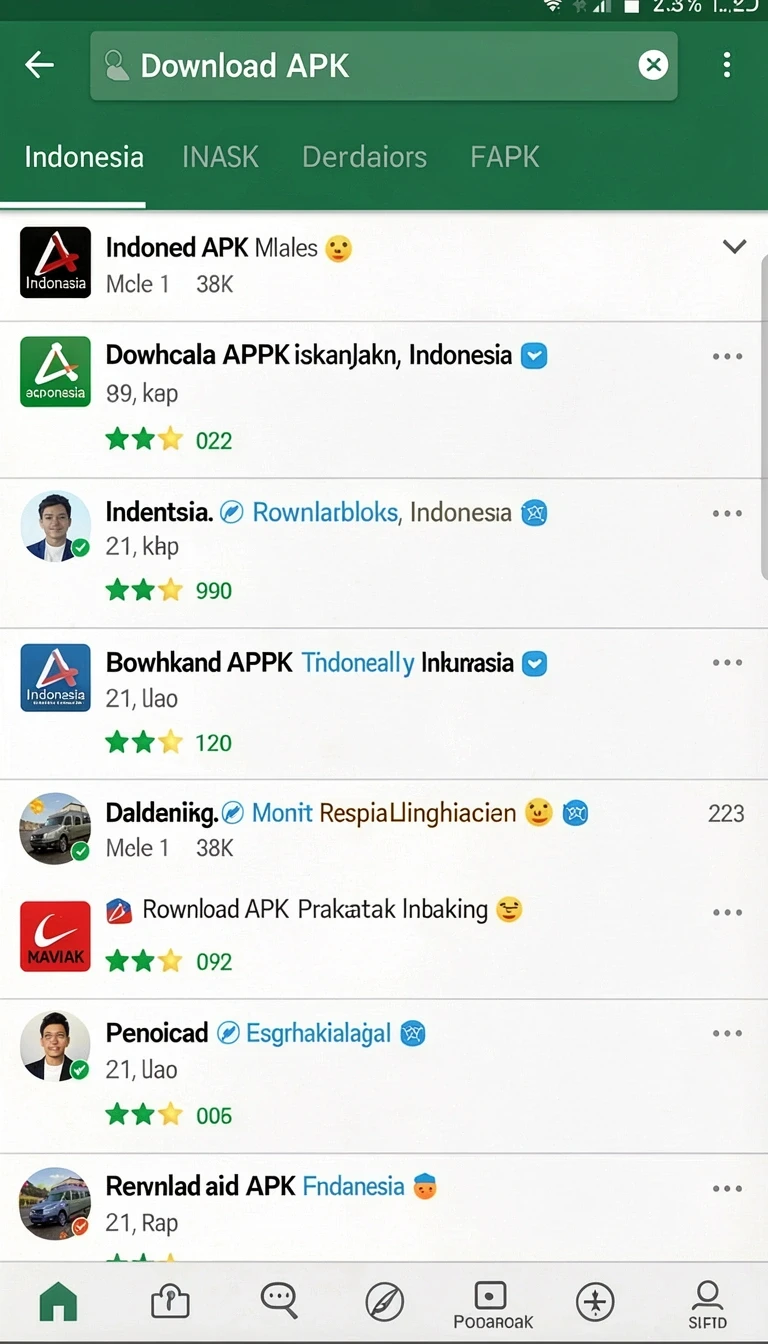The image size is (768, 1344).
Task: Open the Dowhcala APPK iskanJakn result
Action: coord(384,399)
